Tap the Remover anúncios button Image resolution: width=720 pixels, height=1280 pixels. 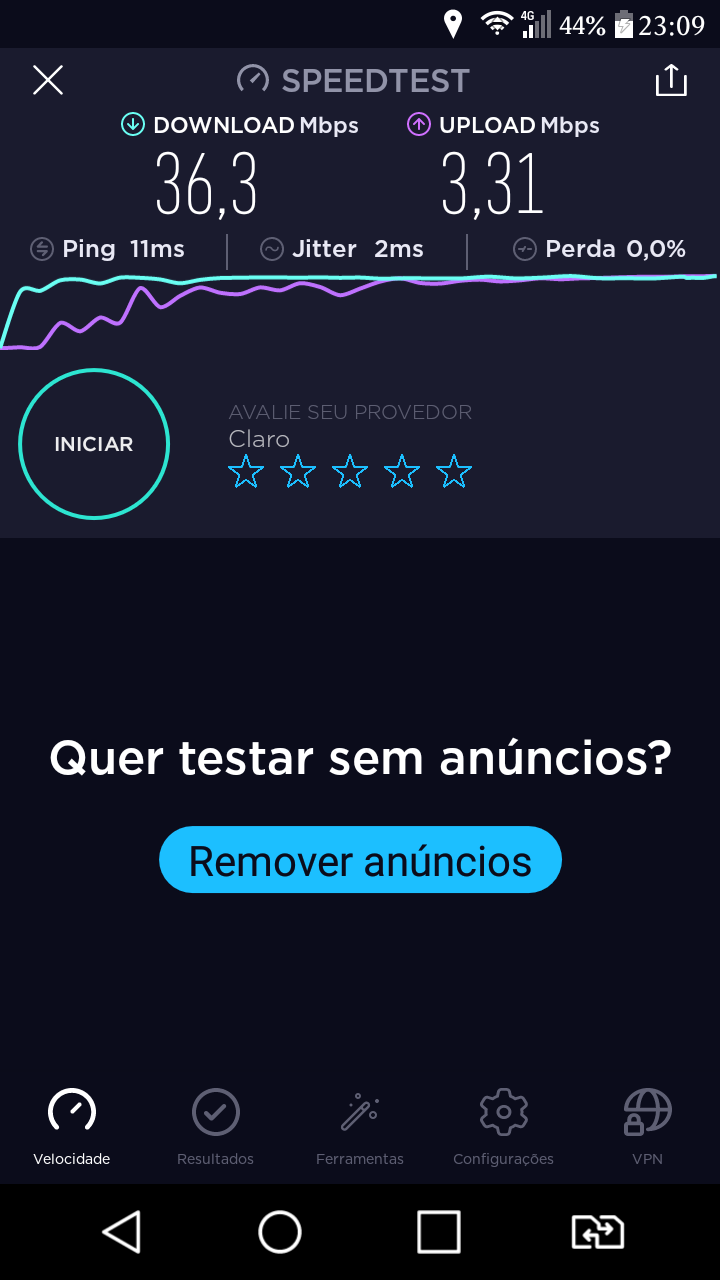coord(360,860)
